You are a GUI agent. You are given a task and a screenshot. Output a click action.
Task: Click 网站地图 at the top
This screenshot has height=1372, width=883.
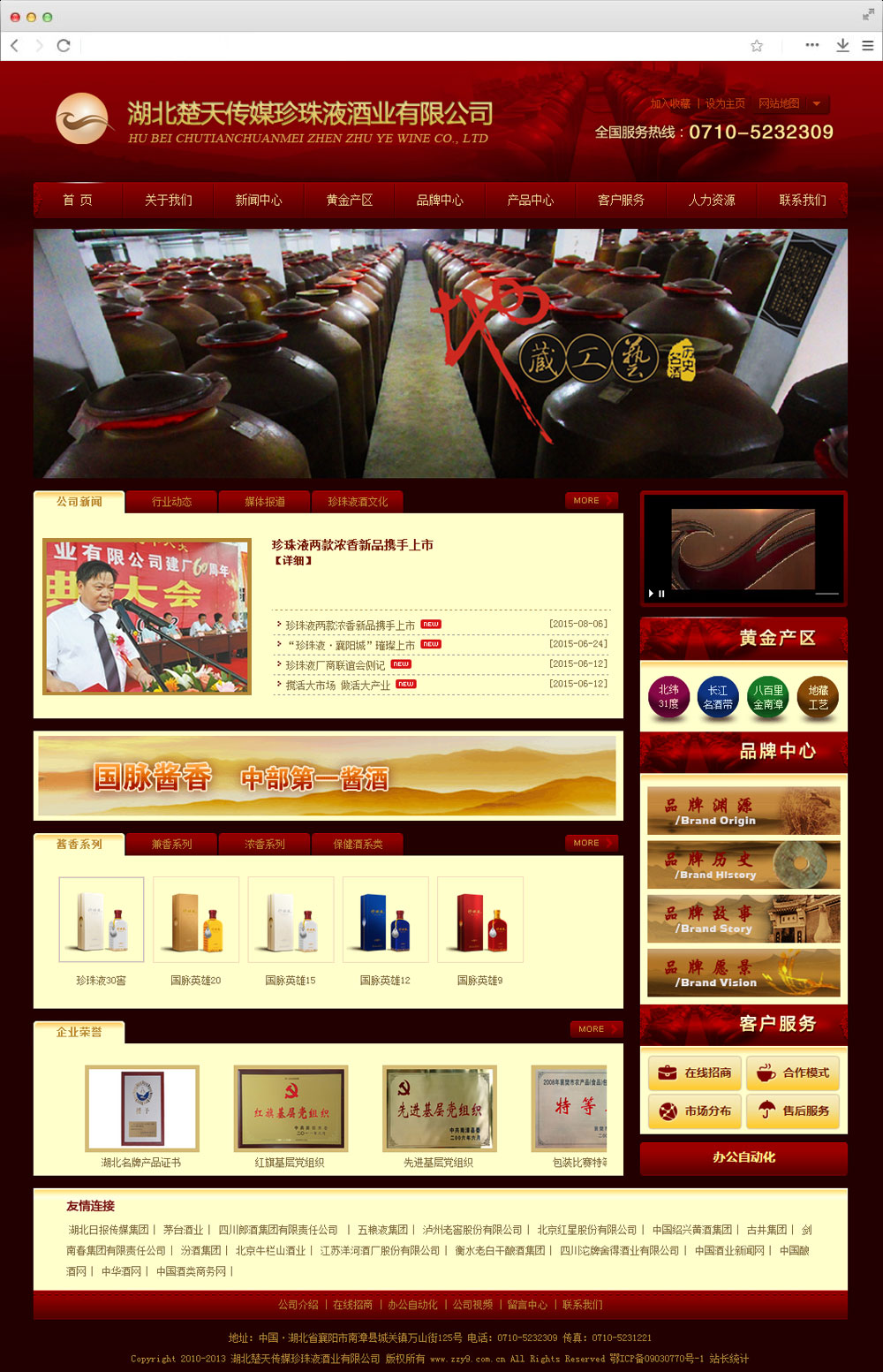pos(778,104)
